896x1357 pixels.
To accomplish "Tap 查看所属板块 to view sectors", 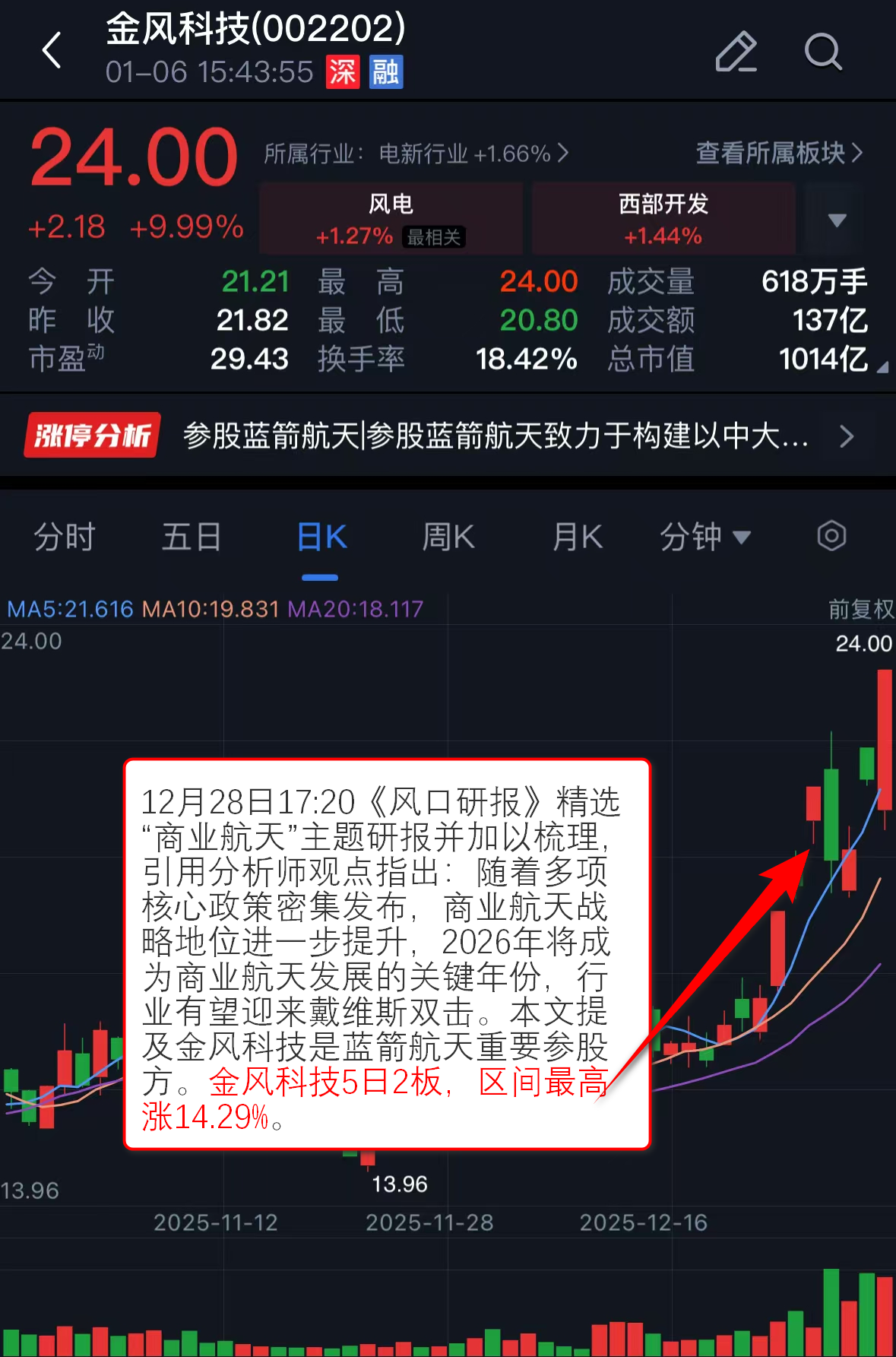I will pyautogui.click(x=779, y=153).
